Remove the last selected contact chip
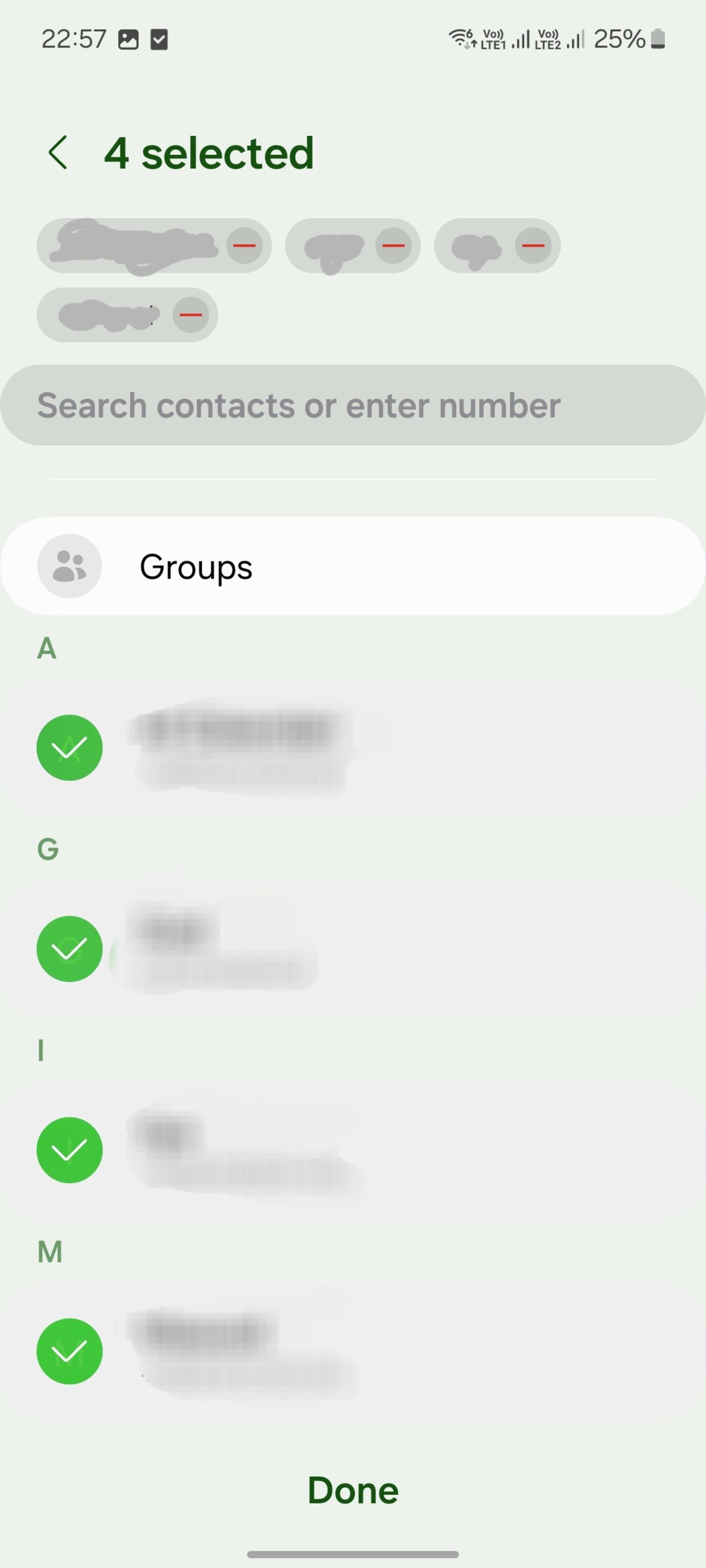The height and width of the screenshot is (1568, 706). 191,315
